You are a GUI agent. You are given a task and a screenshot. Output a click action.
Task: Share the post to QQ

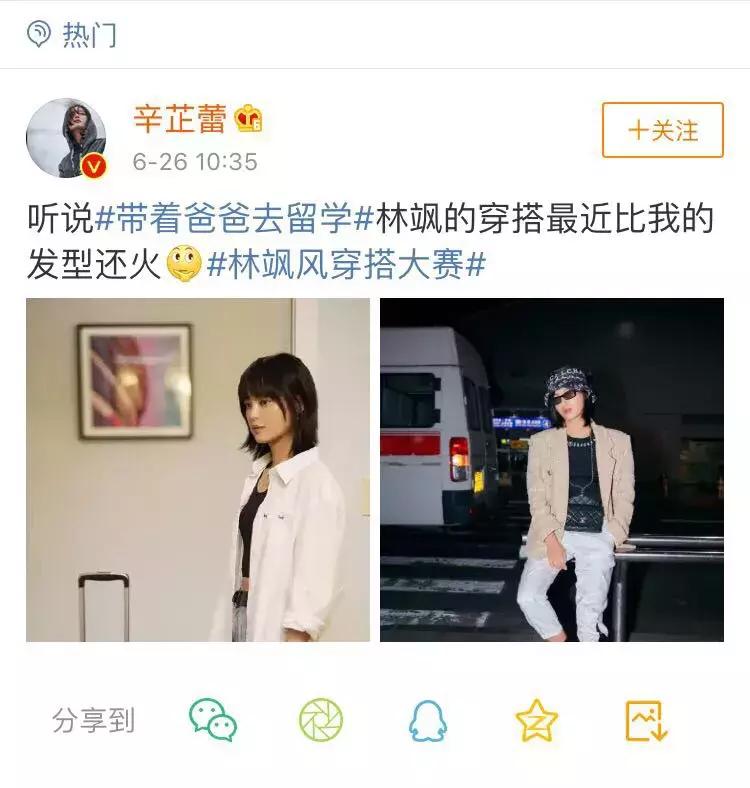[x=430, y=716]
